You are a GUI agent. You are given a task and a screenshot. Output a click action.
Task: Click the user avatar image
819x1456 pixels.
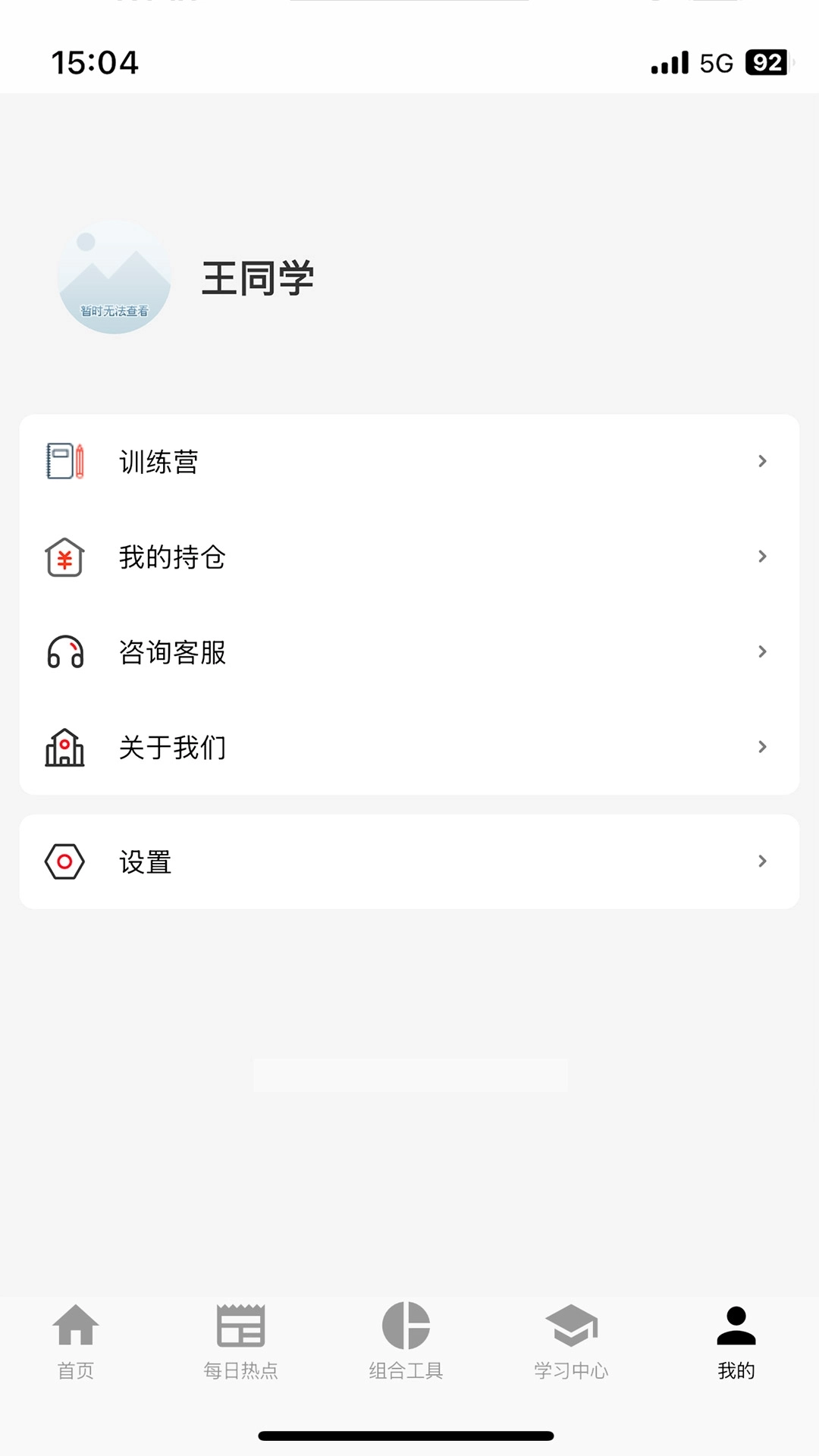pos(114,278)
